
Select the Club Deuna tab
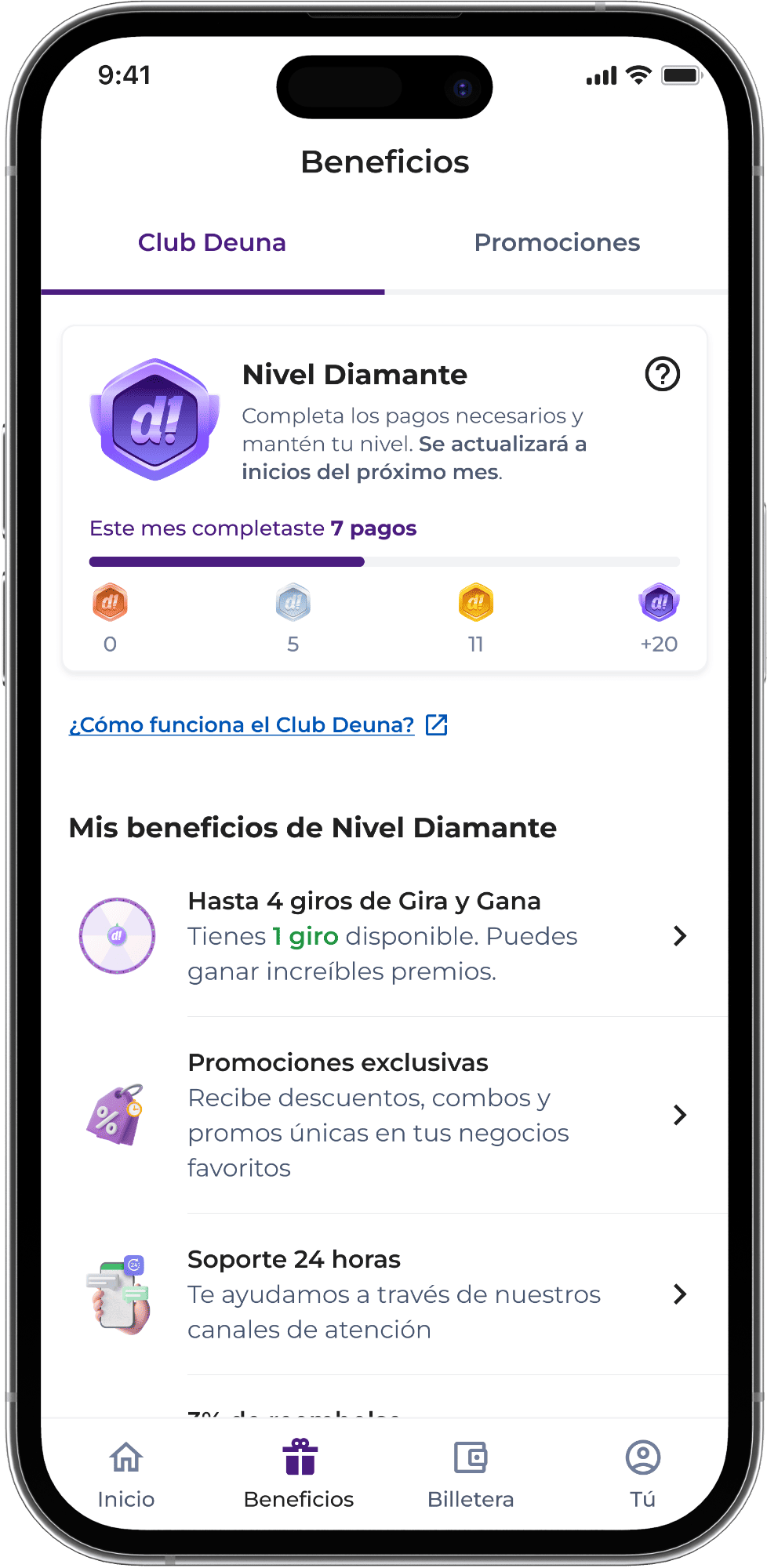point(212,243)
